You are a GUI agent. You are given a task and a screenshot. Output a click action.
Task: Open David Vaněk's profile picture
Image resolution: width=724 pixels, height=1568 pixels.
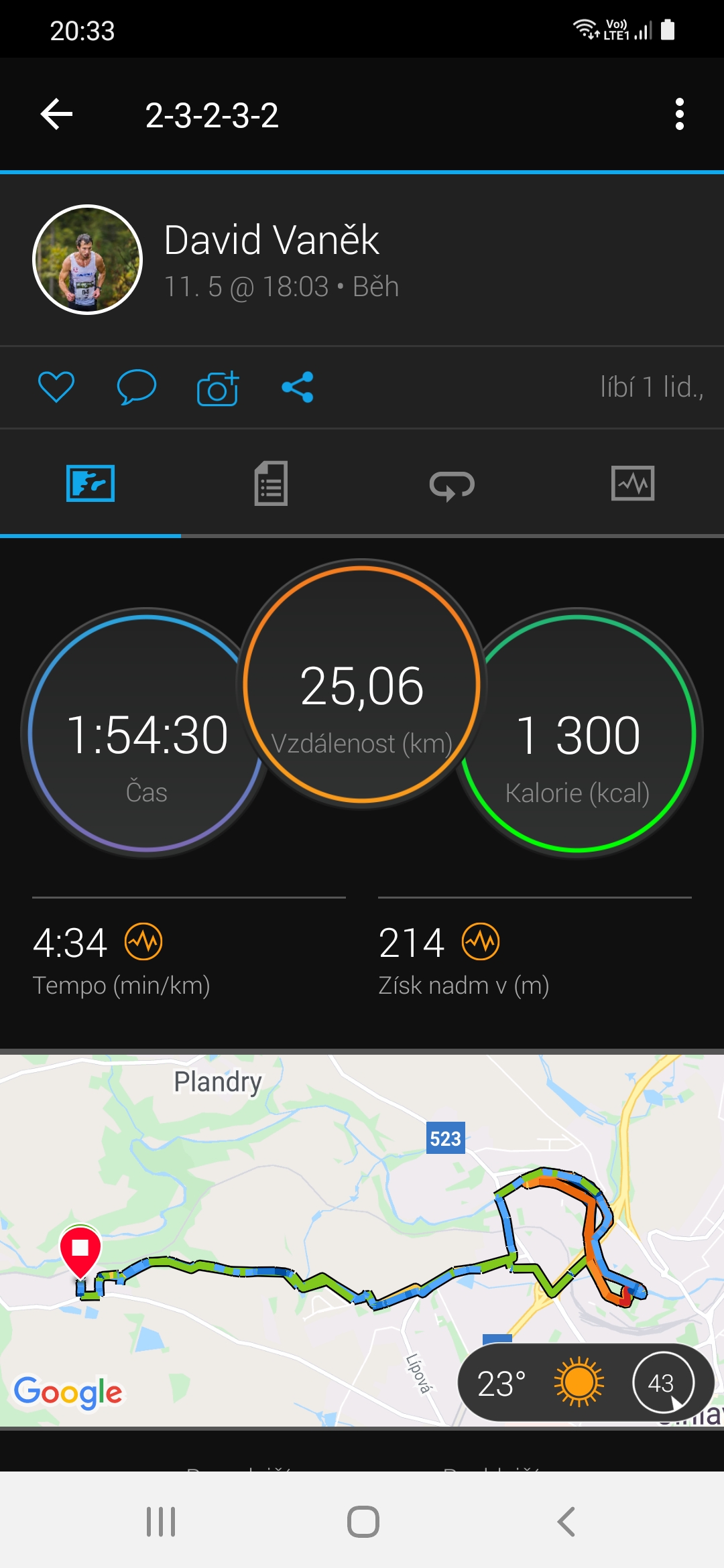click(88, 259)
